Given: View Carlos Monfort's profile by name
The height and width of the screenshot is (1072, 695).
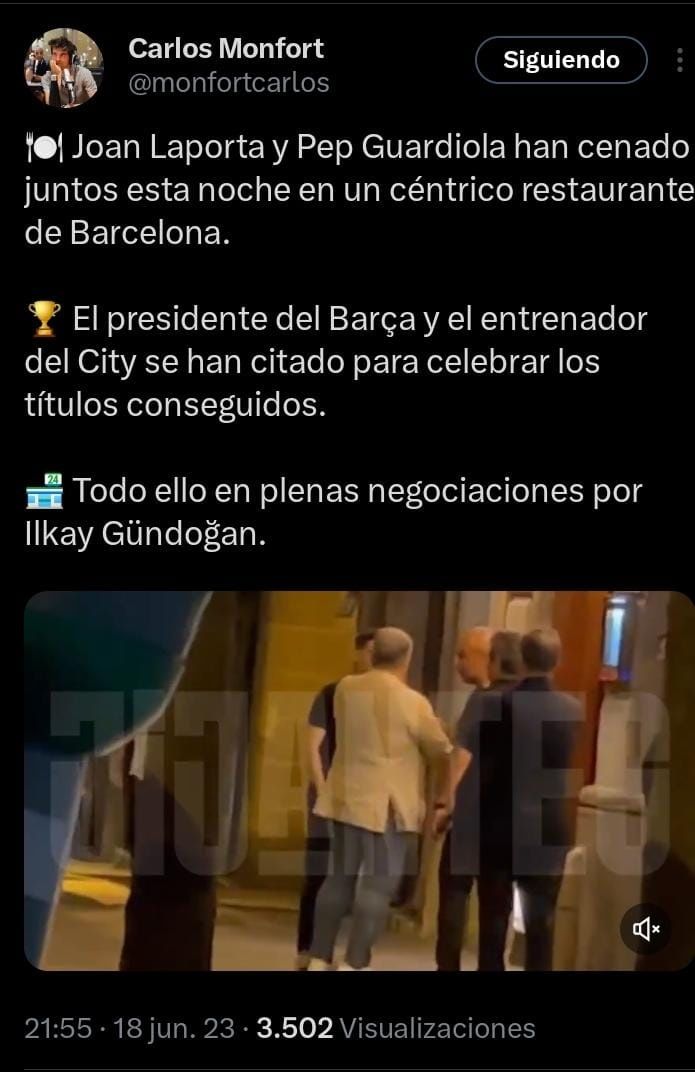Looking at the screenshot, I should click(227, 48).
